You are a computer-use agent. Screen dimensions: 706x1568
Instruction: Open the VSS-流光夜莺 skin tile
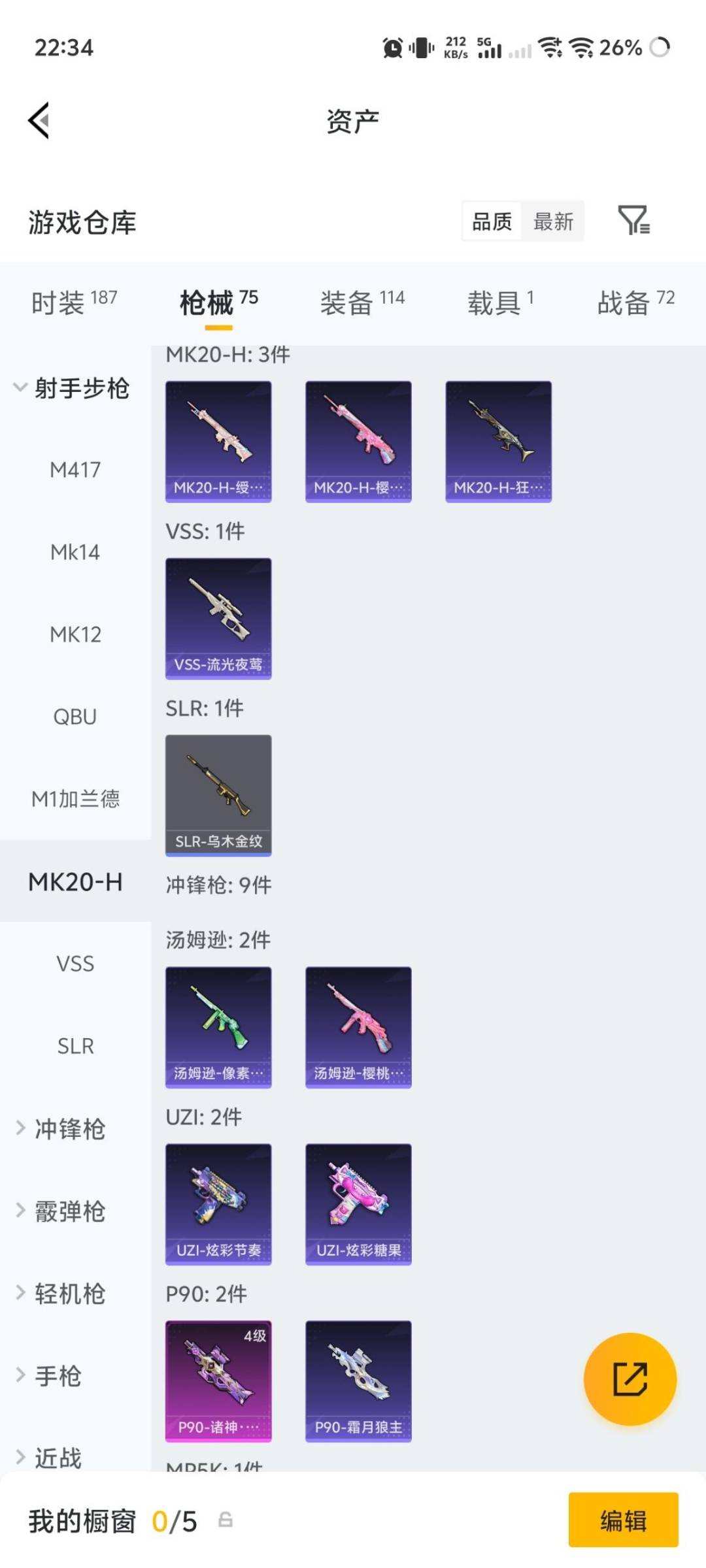point(218,618)
